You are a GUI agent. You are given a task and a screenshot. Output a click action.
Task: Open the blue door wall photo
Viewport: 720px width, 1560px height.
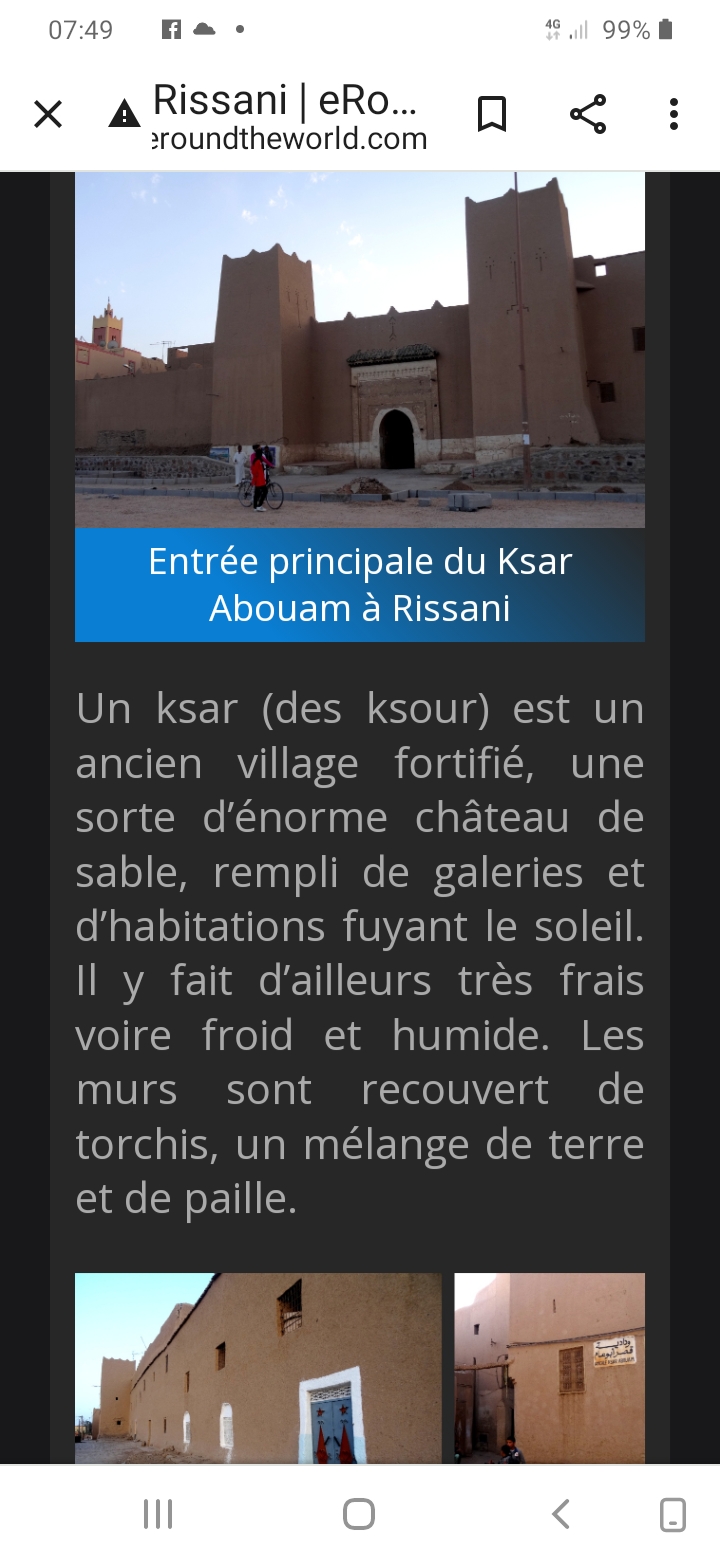[x=258, y=1367]
